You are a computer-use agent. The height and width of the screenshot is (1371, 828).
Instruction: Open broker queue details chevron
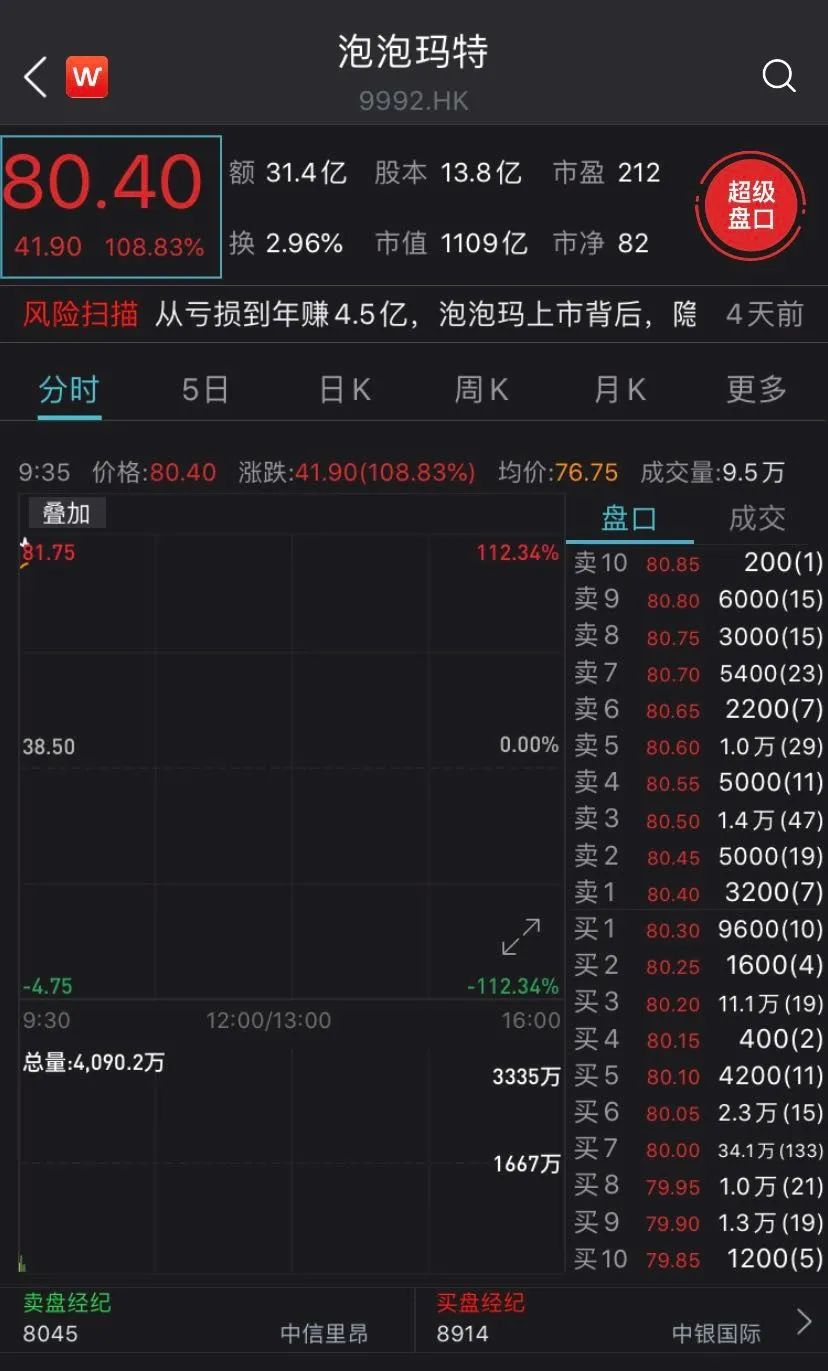click(x=803, y=1322)
